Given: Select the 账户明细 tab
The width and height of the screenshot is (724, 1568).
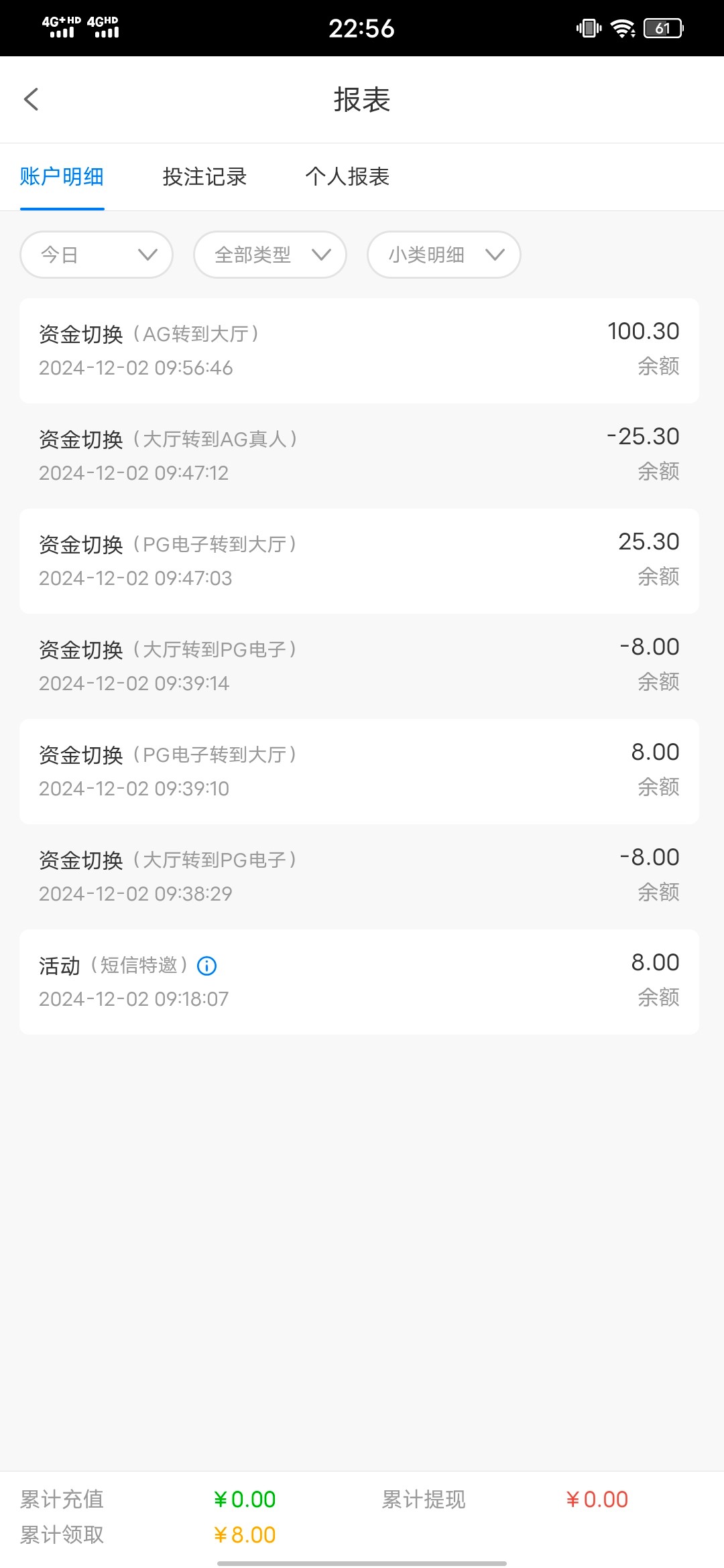Looking at the screenshot, I should pos(62,177).
